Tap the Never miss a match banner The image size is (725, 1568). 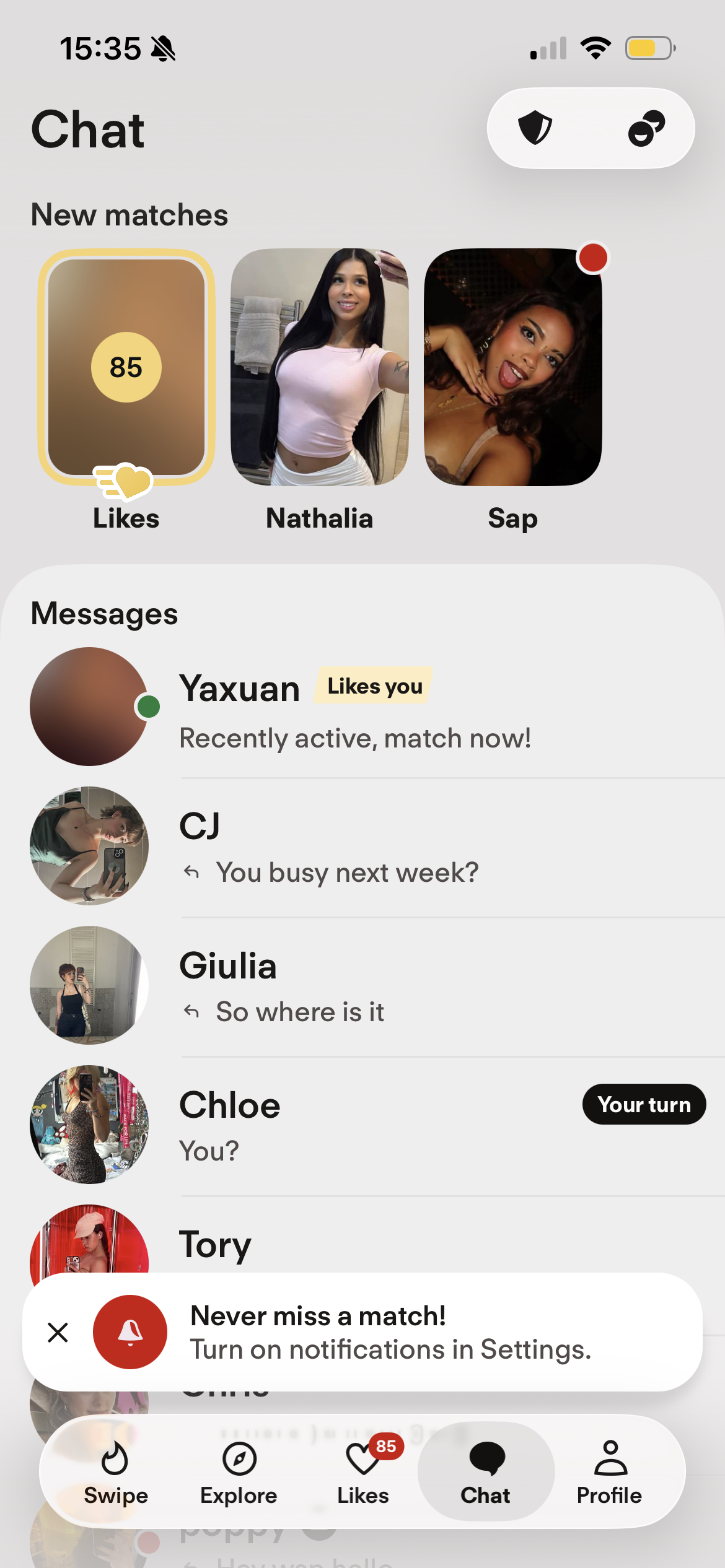(x=362, y=1332)
